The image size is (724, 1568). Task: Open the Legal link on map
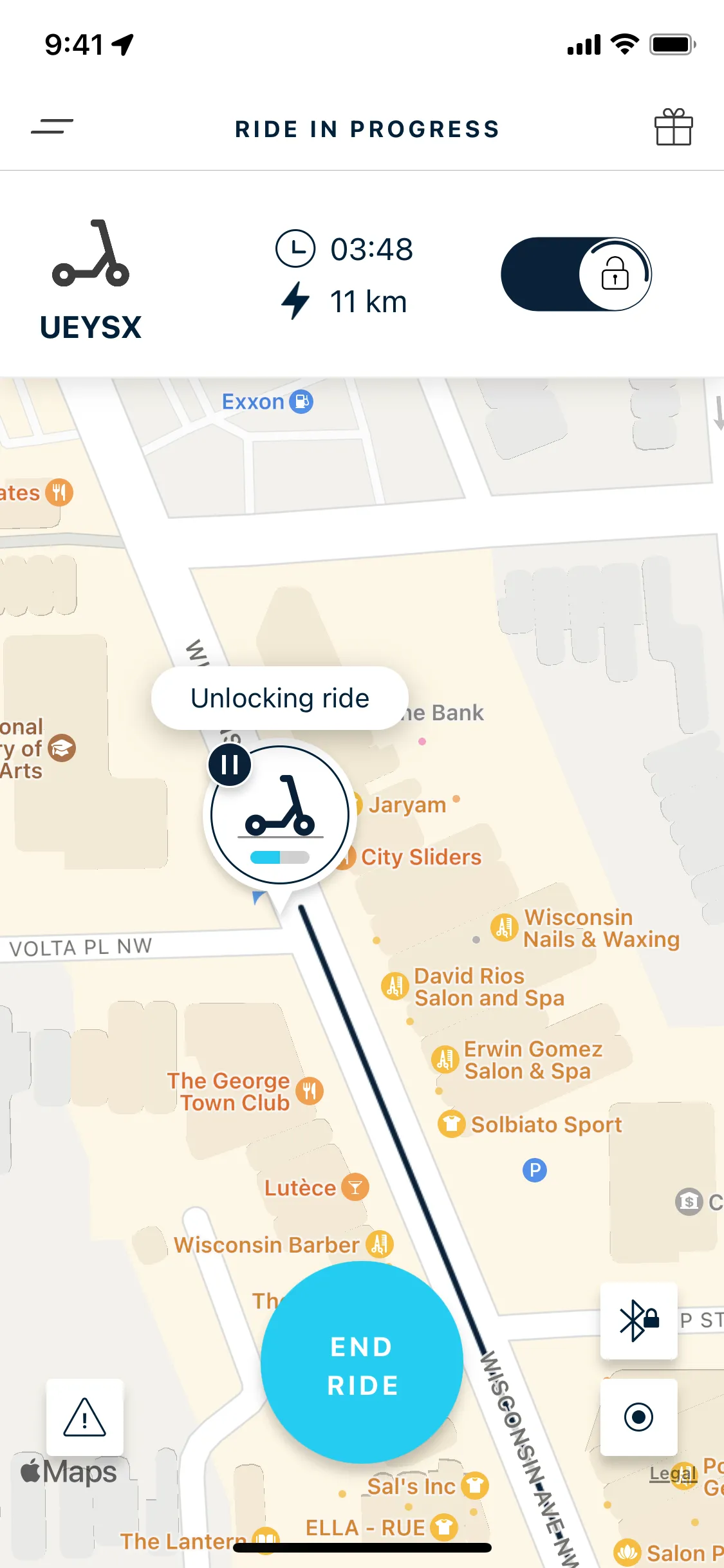pyautogui.click(x=673, y=1473)
